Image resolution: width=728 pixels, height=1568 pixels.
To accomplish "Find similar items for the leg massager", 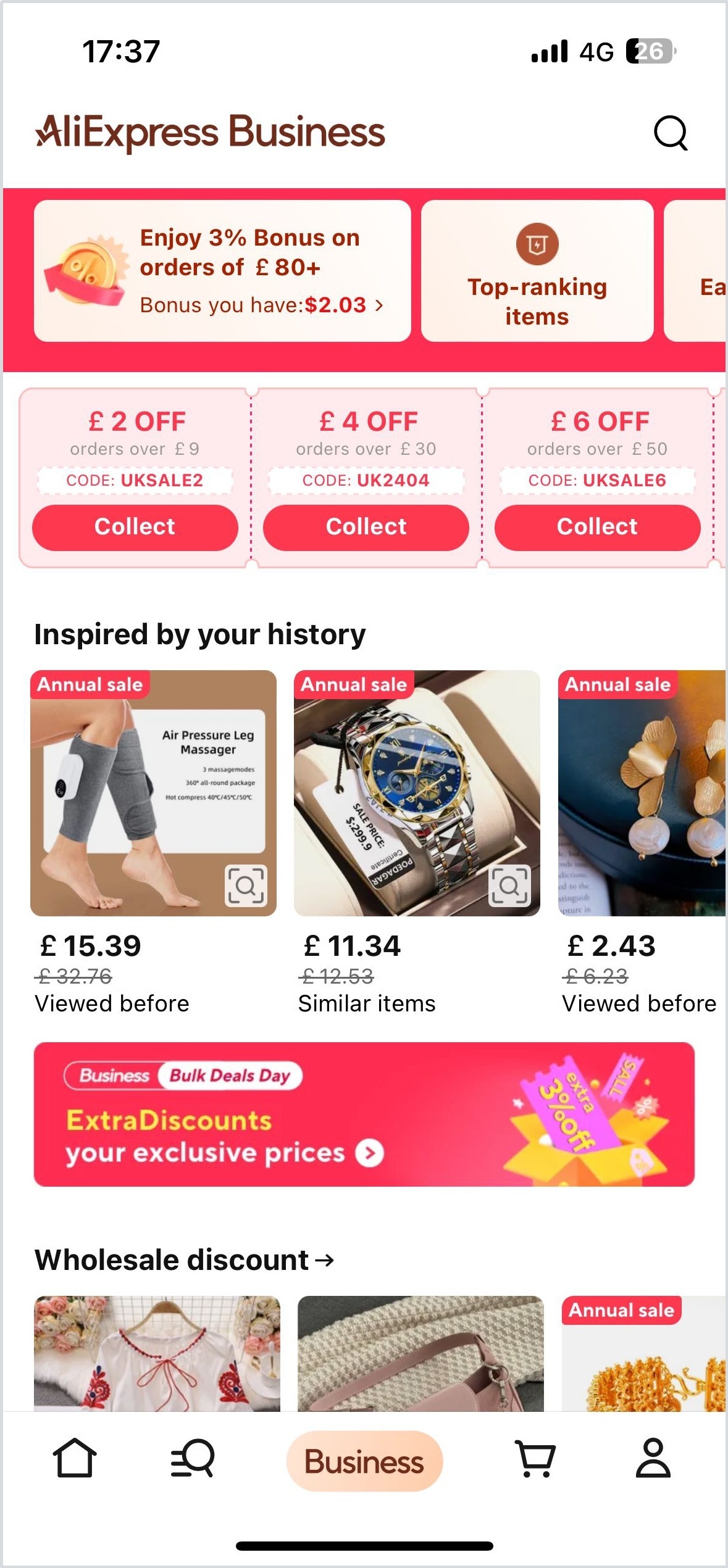I will (x=246, y=886).
